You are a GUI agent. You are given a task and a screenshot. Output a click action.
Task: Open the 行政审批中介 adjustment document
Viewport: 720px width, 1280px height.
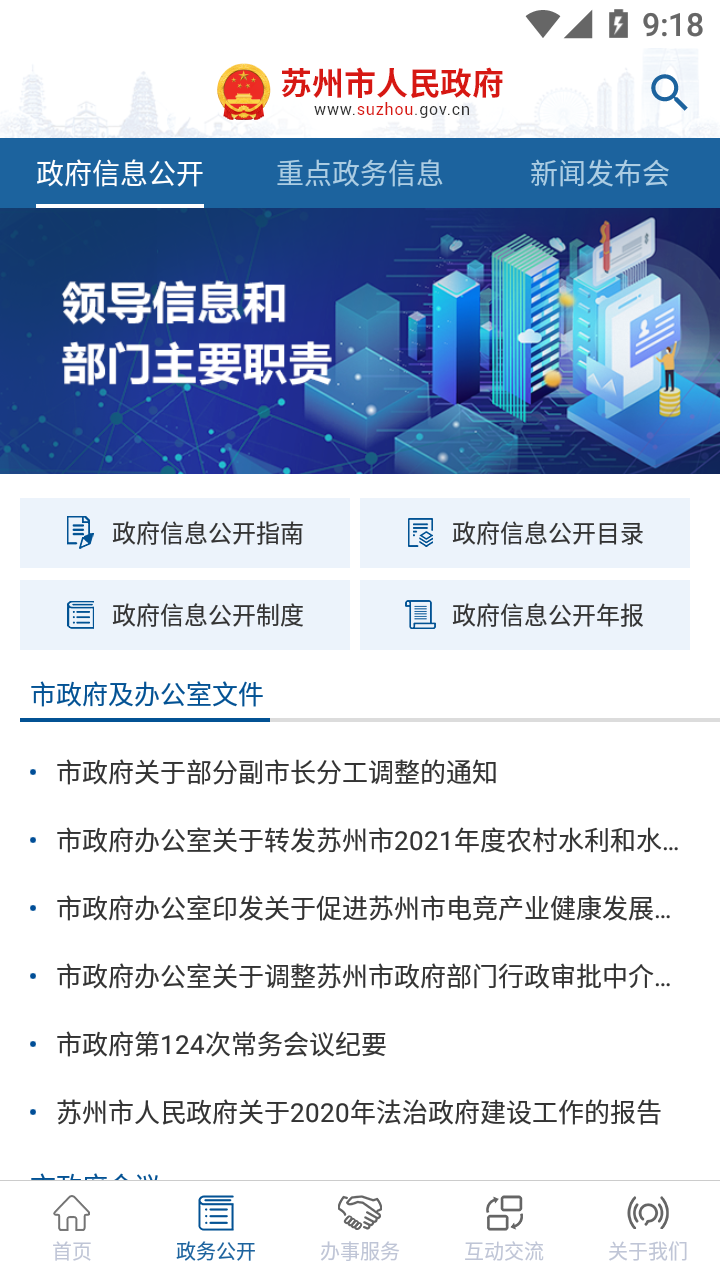click(364, 977)
